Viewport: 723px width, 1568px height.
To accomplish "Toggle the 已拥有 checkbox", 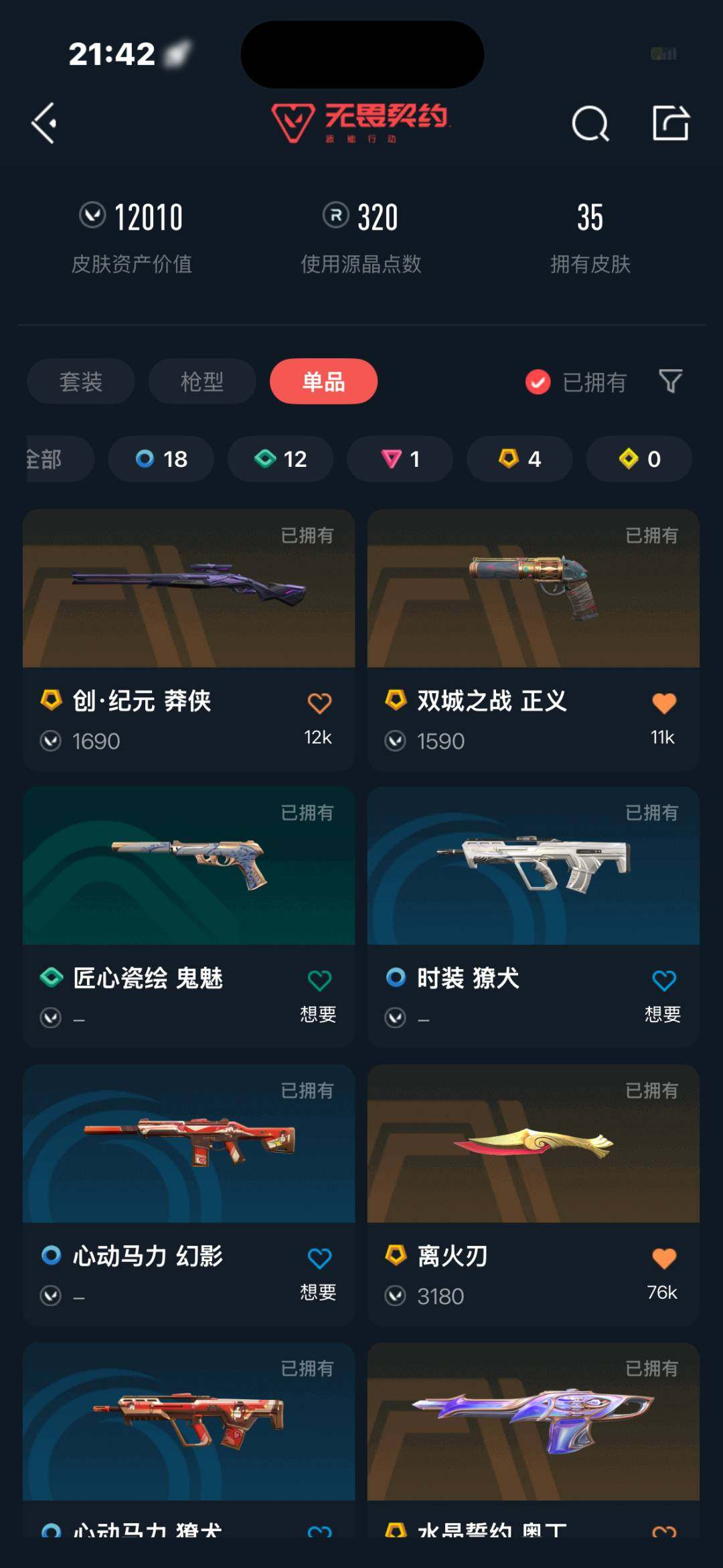I will coord(538,381).
